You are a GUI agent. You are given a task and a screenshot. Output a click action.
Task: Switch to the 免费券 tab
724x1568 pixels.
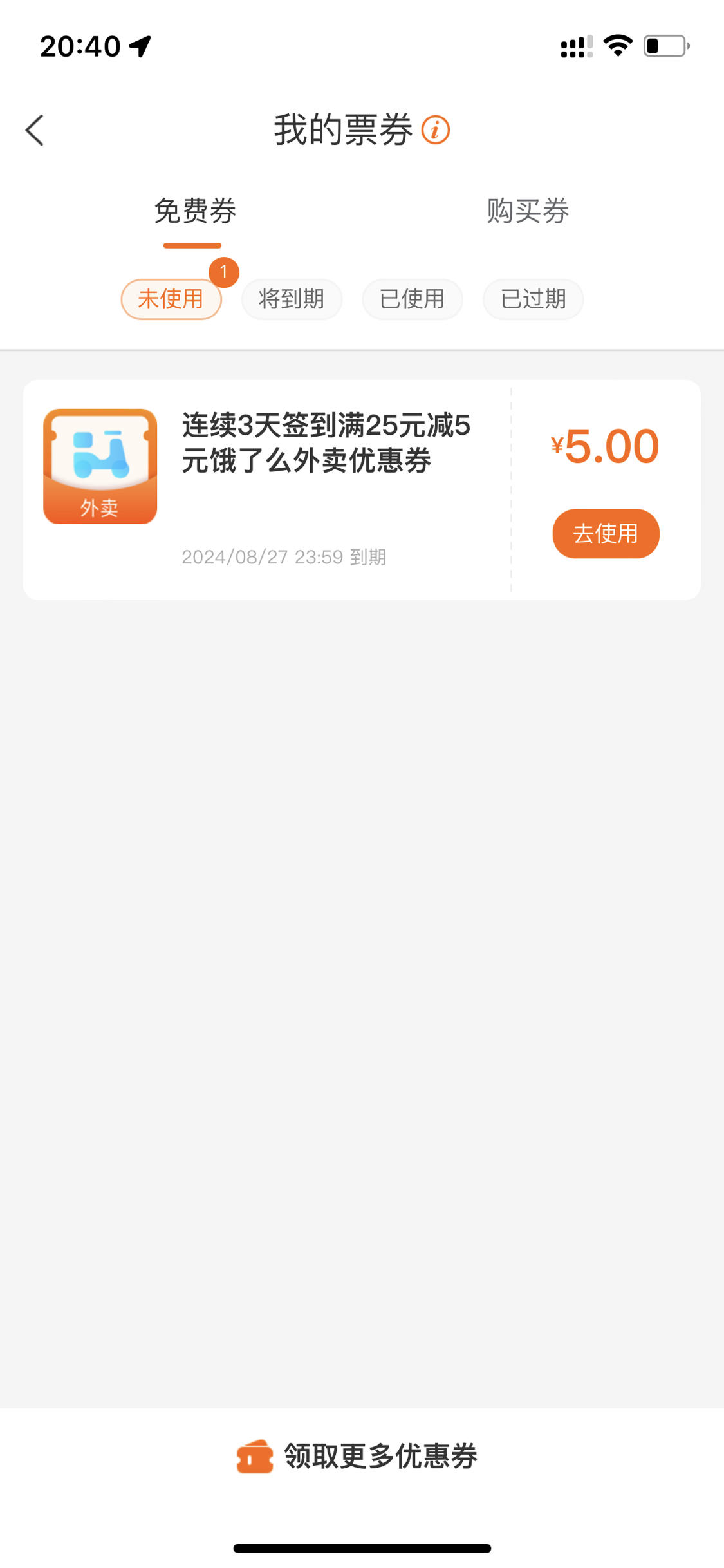[x=195, y=211]
